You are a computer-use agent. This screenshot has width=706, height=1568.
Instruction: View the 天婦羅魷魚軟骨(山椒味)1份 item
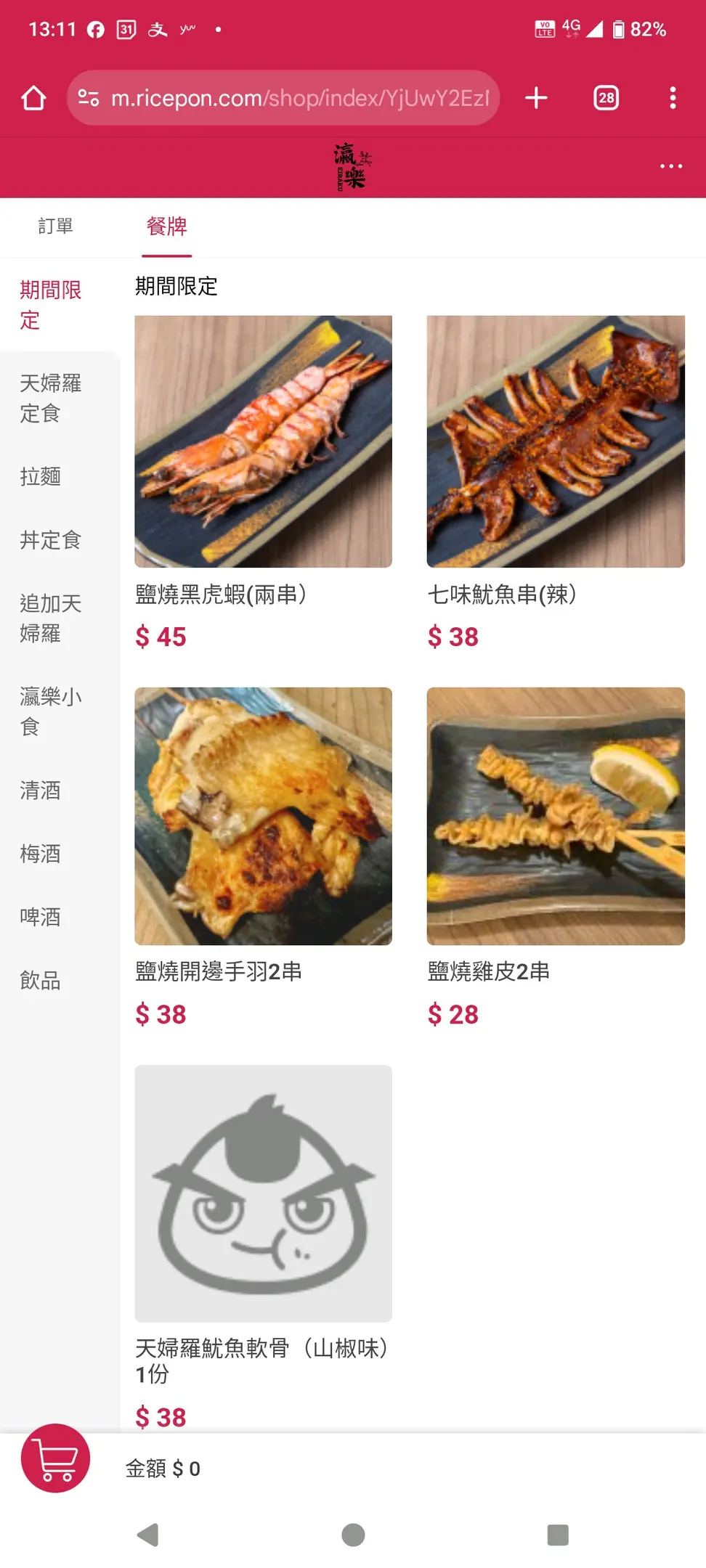pyautogui.click(x=263, y=1193)
